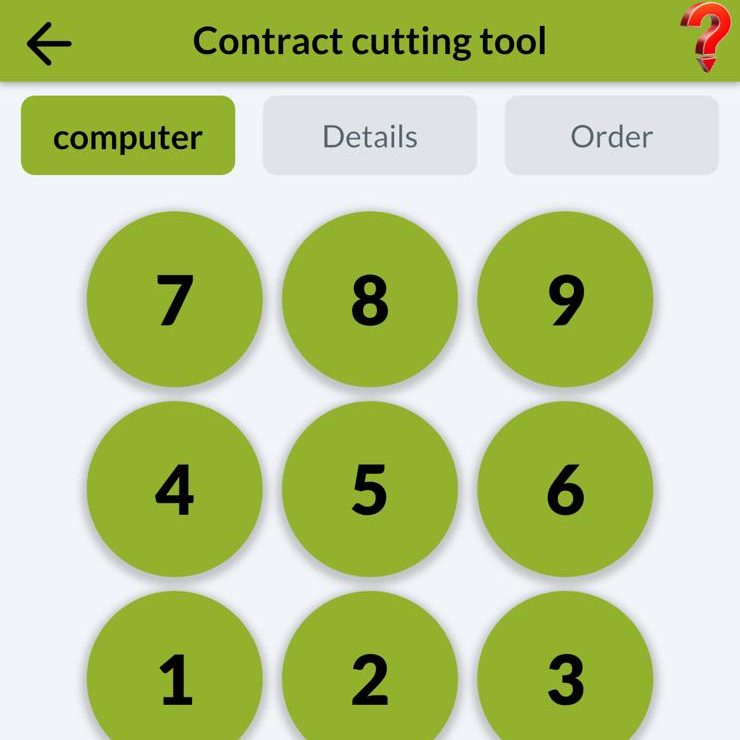Open the Order tab
The height and width of the screenshot is (740, 740).
pyautogui.click(x=611, y=136)
